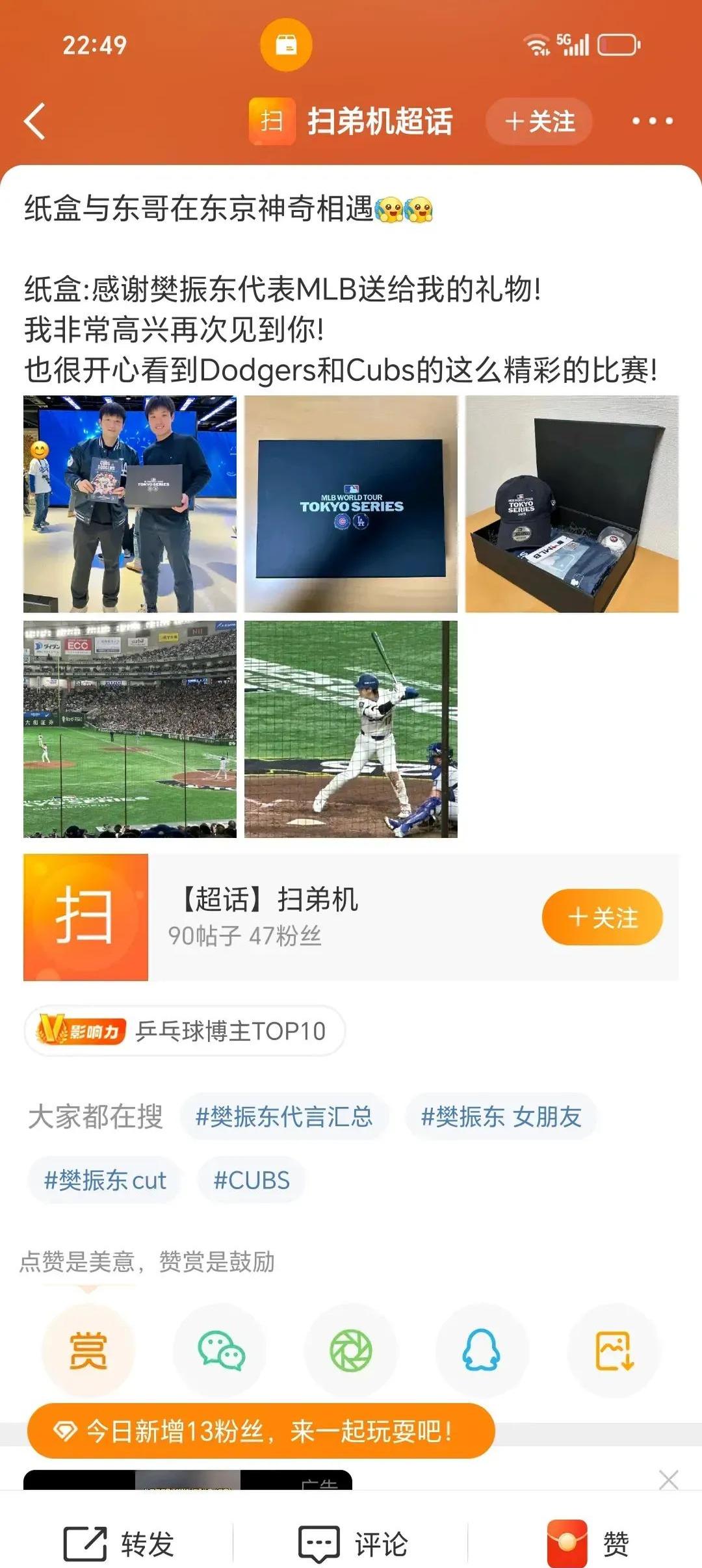Repost using the 转发 button
Image resolution: width=702 pixels, height=1568 pixels.
pyautogui.click(x=119, y=1543)
